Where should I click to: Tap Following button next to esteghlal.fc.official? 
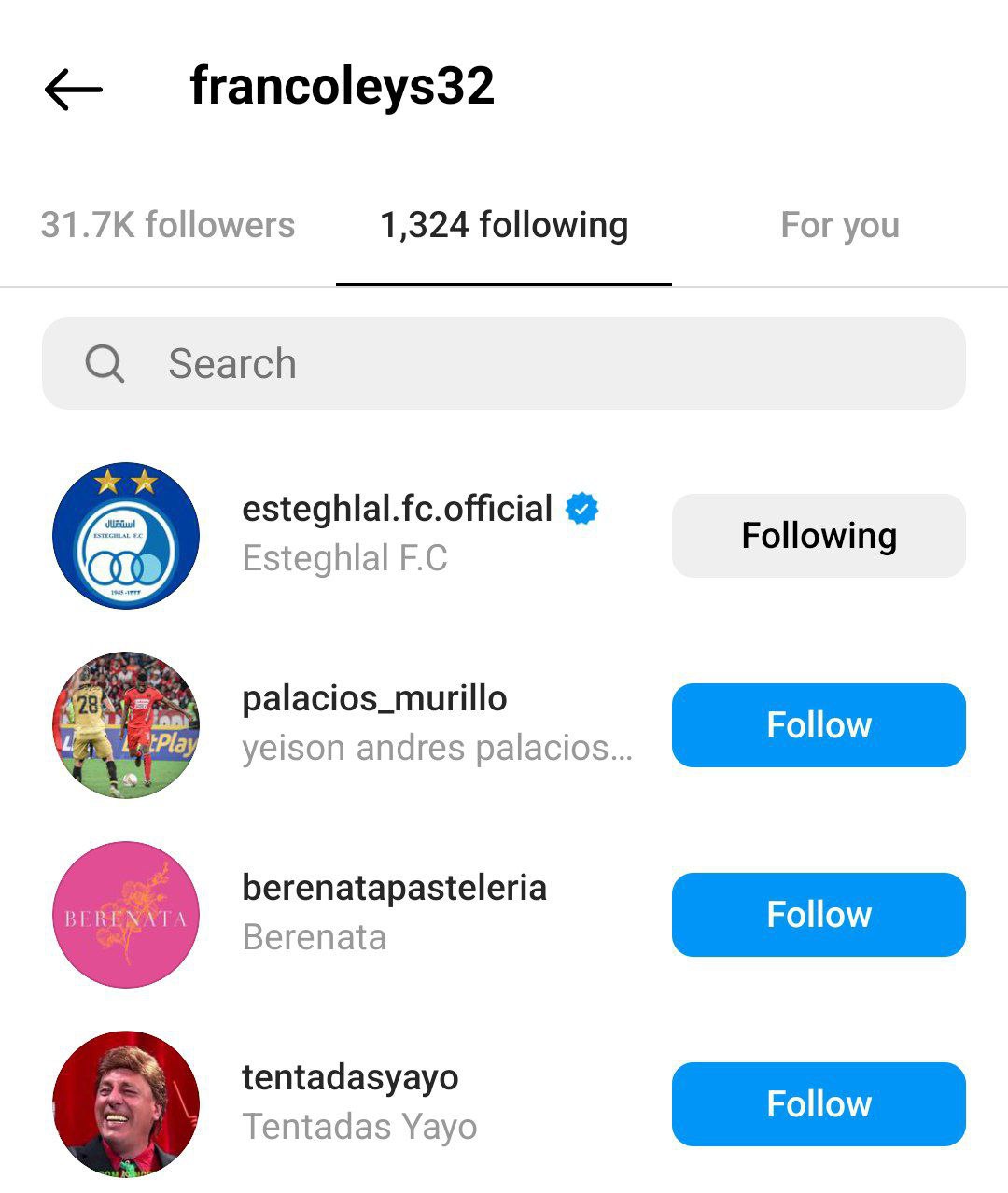click(819, 536)
